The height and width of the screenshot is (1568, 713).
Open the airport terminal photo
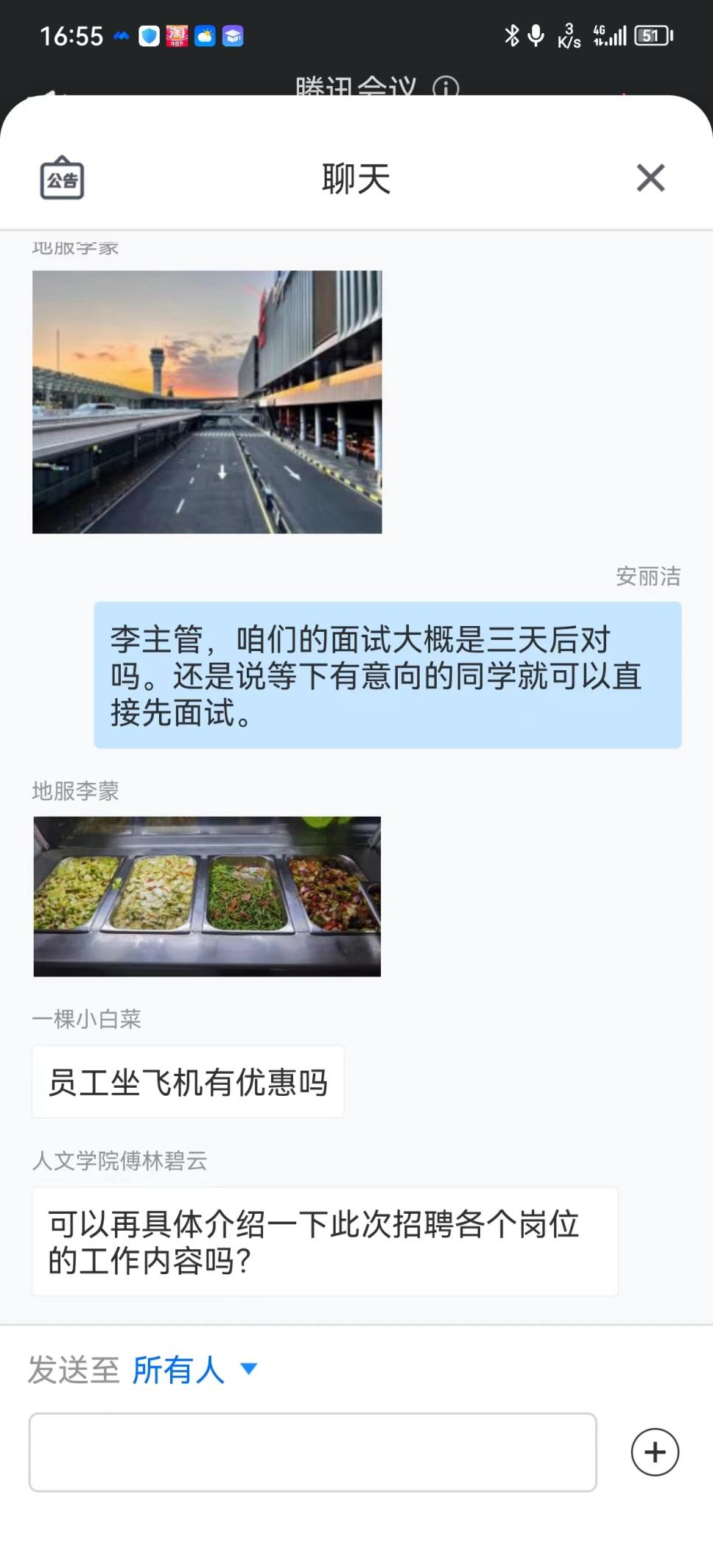tap(207, 402)
